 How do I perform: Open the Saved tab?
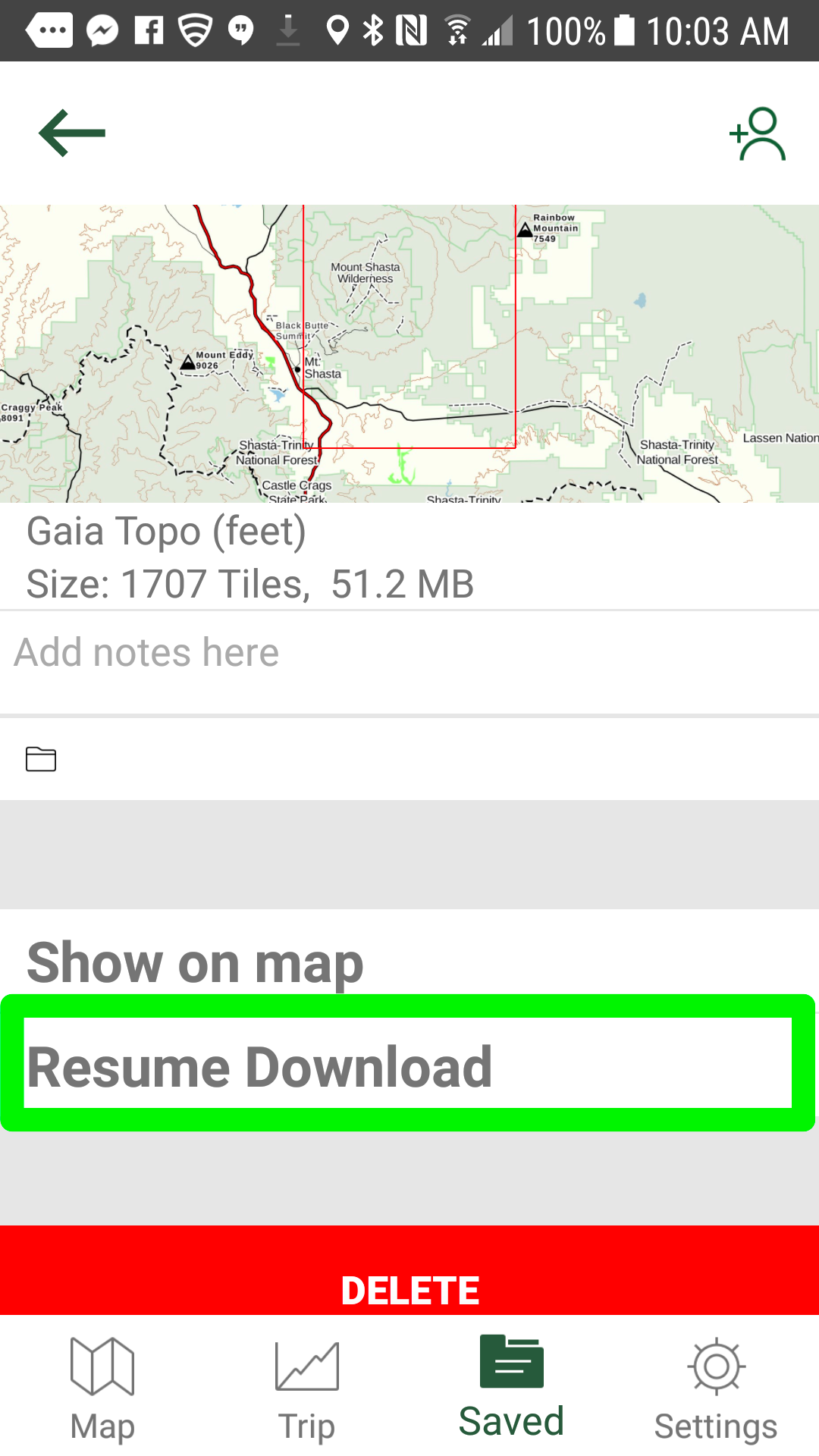(x=512, y=1389)
